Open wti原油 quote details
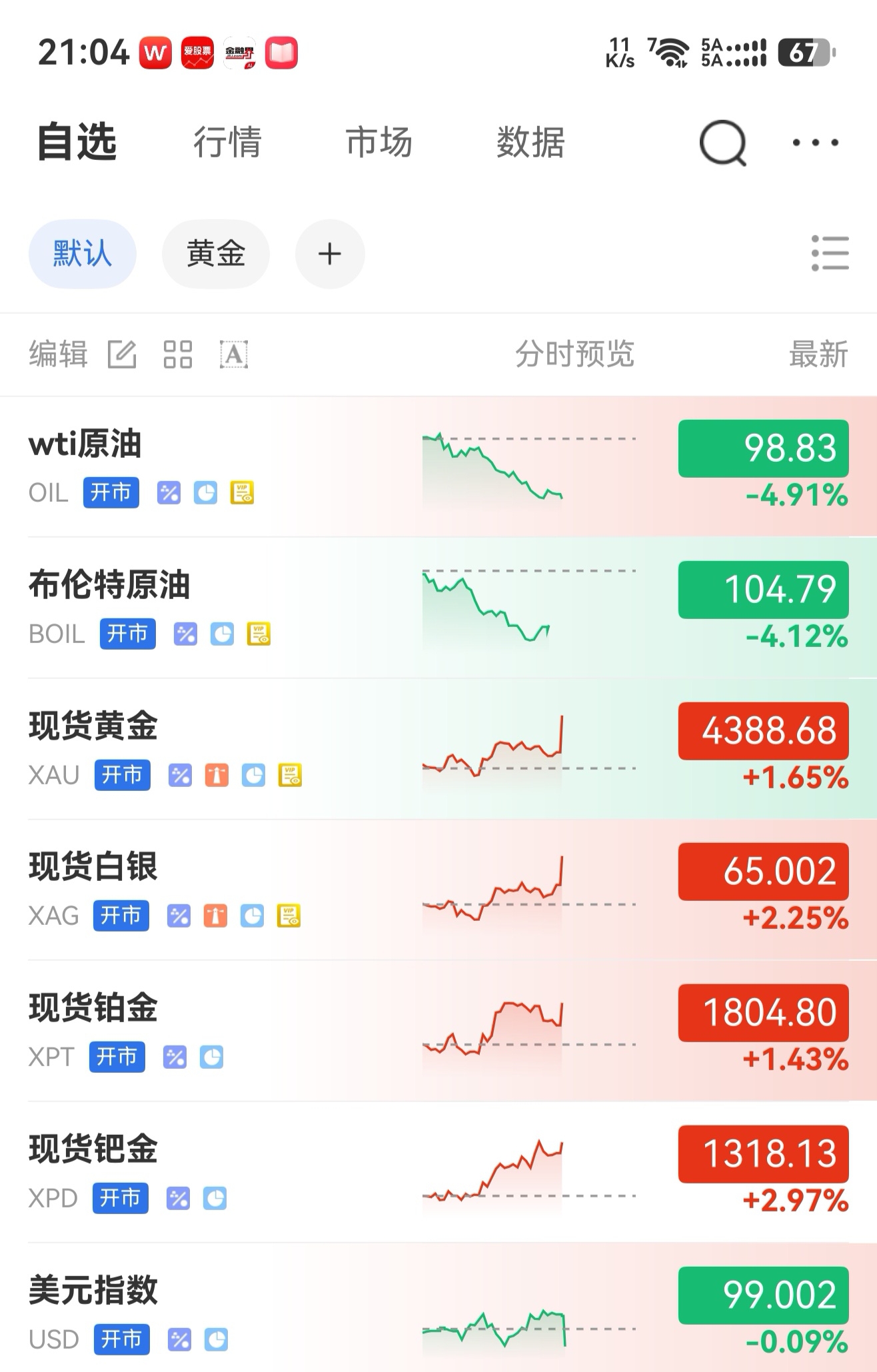Image resolution: width=877 pixels, height=1372 pixels. (x=438, y=467)
